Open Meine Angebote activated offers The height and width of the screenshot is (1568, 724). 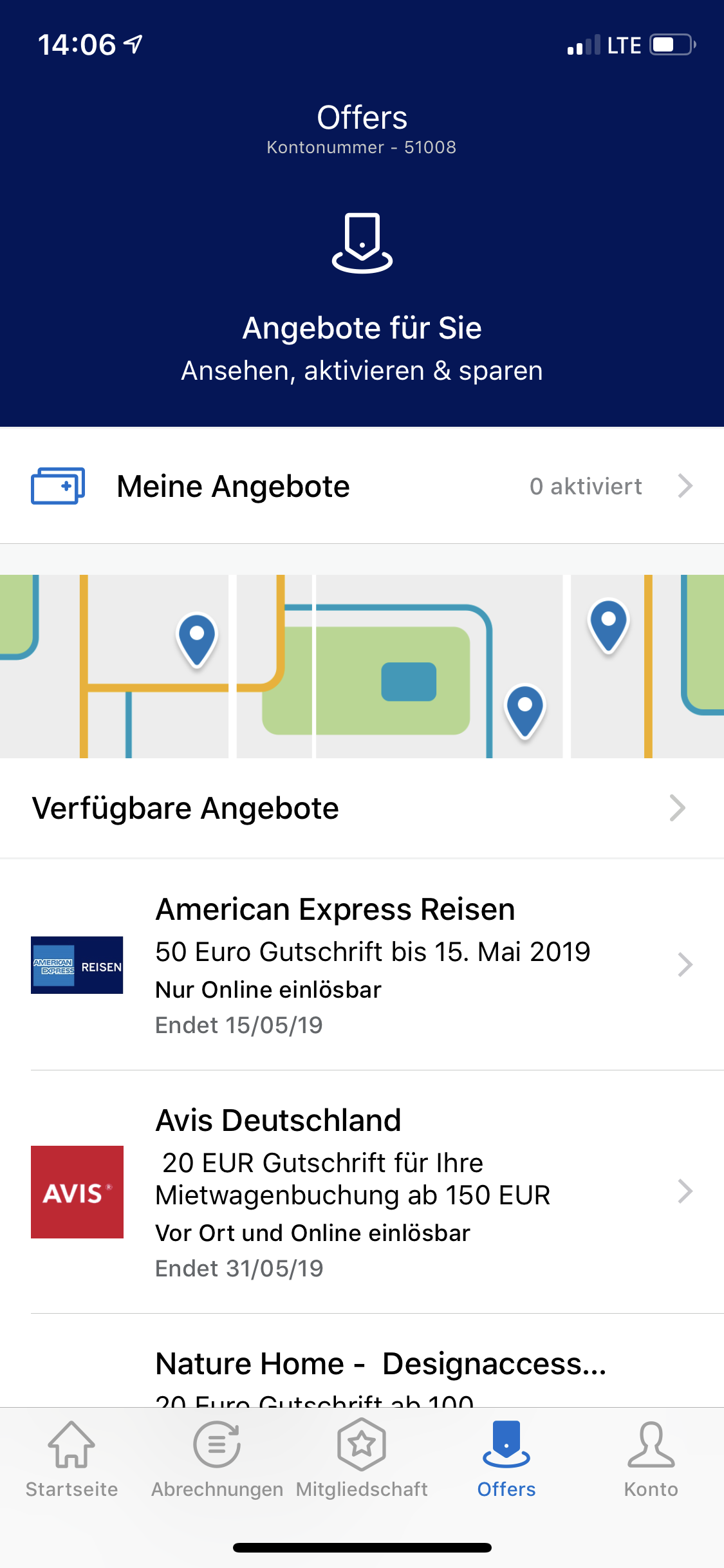(362, 486)
